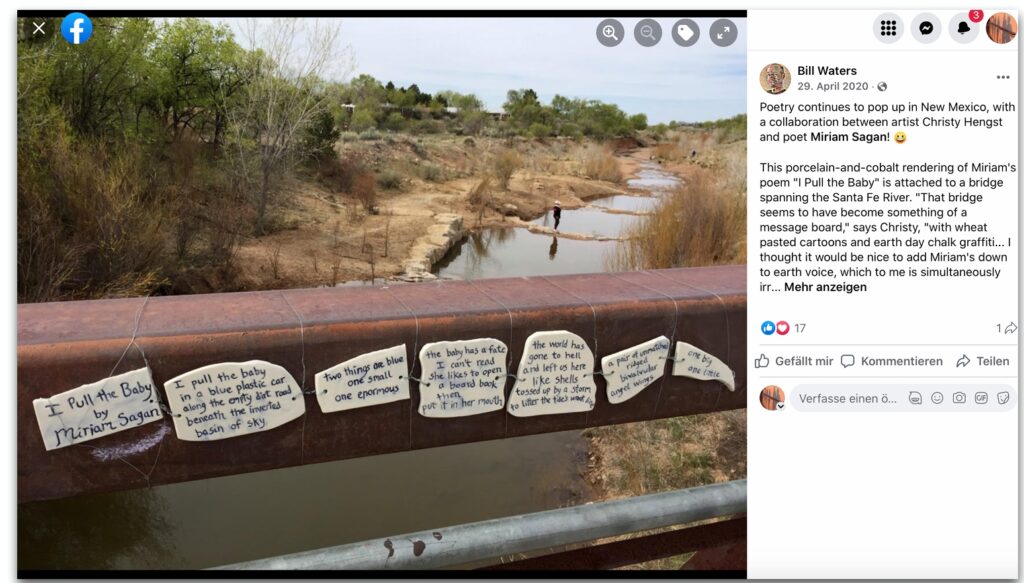1024x583 pixels.
Task: Open your account profile picture menu
Action: coord(1001,28)
